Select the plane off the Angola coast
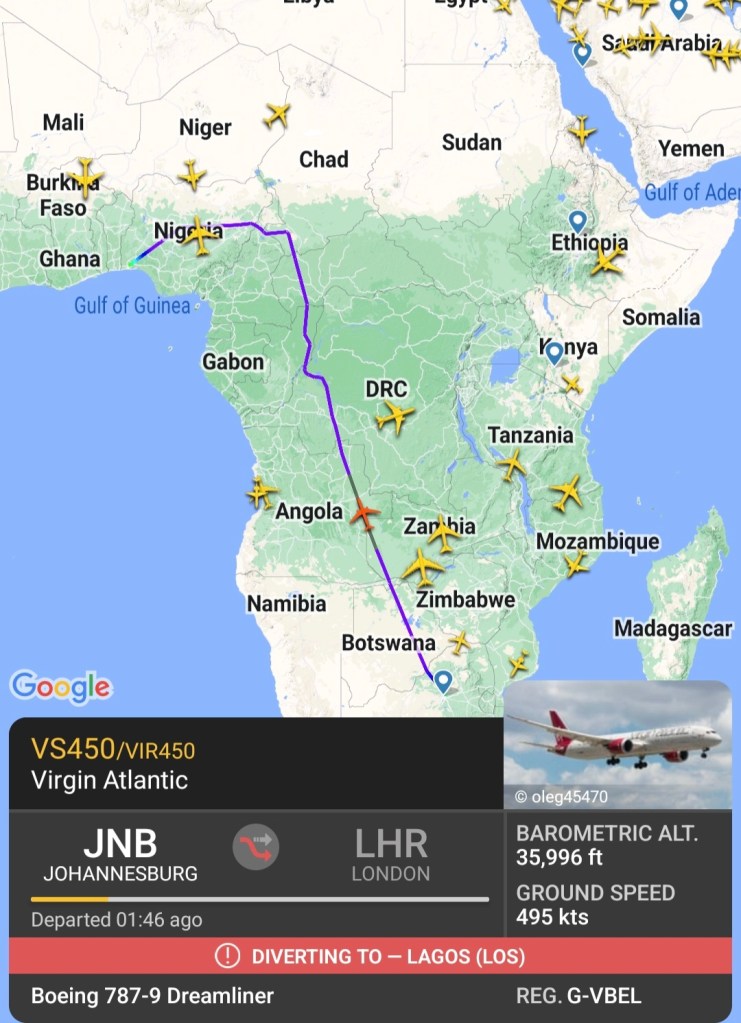Viewport: 741px width, 1023px height. pyautogui.click(x=262, y=492)
